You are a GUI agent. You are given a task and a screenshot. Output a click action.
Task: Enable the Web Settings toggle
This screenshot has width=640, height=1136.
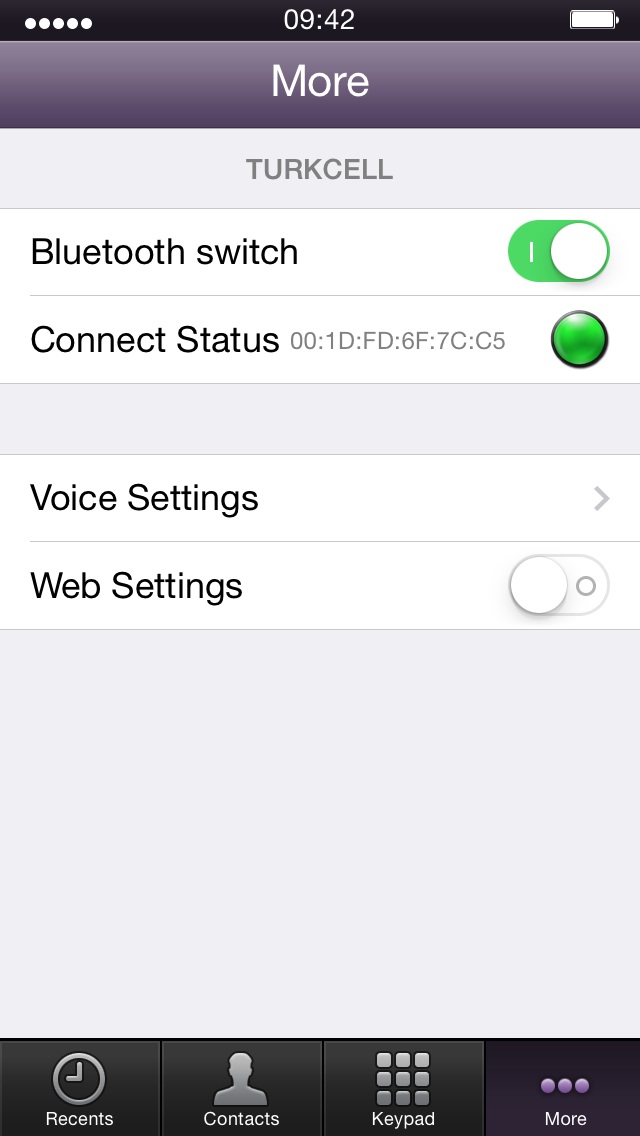point(558,585)
